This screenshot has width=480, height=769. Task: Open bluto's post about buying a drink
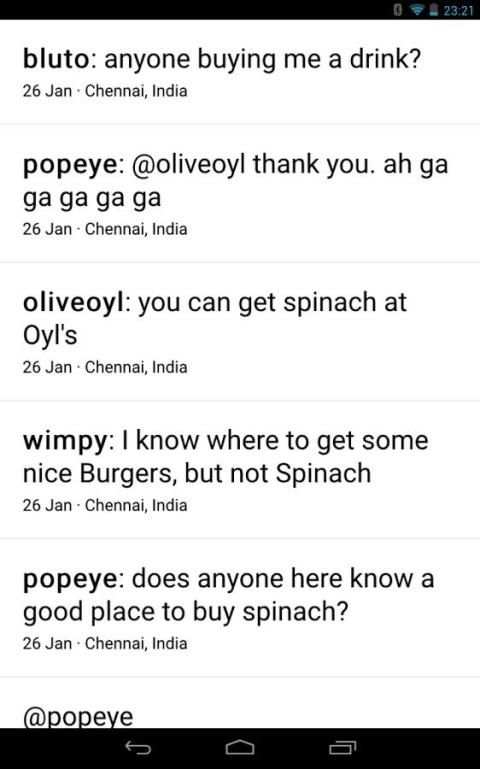[240, 73]
